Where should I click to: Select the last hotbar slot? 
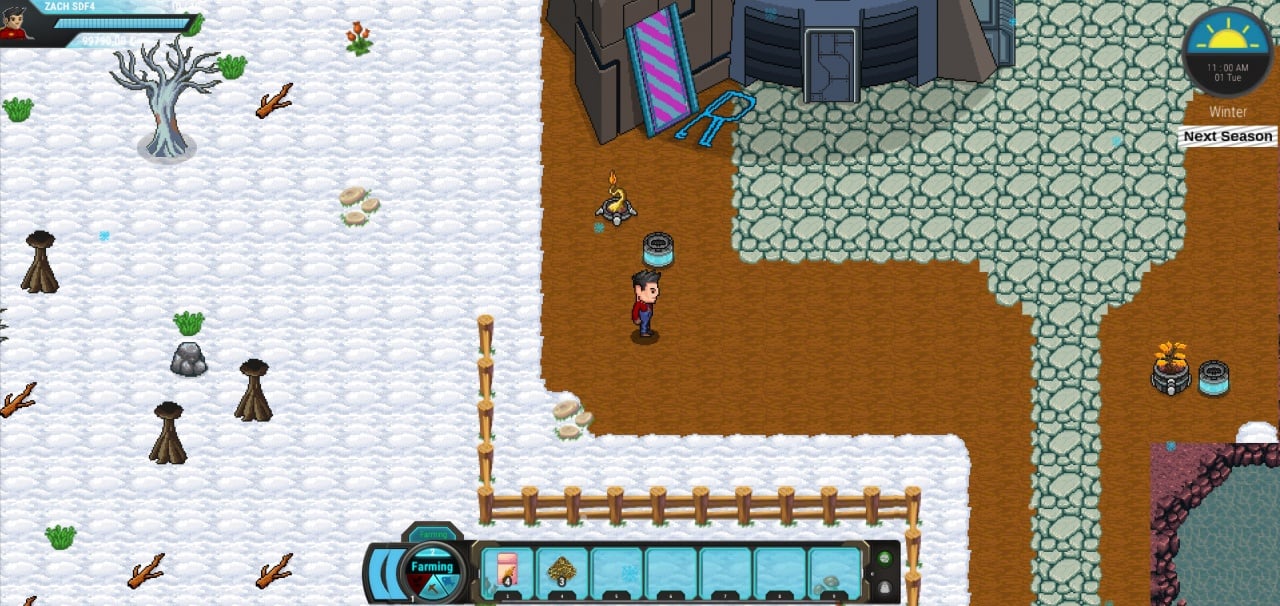(x=833, y=572)
